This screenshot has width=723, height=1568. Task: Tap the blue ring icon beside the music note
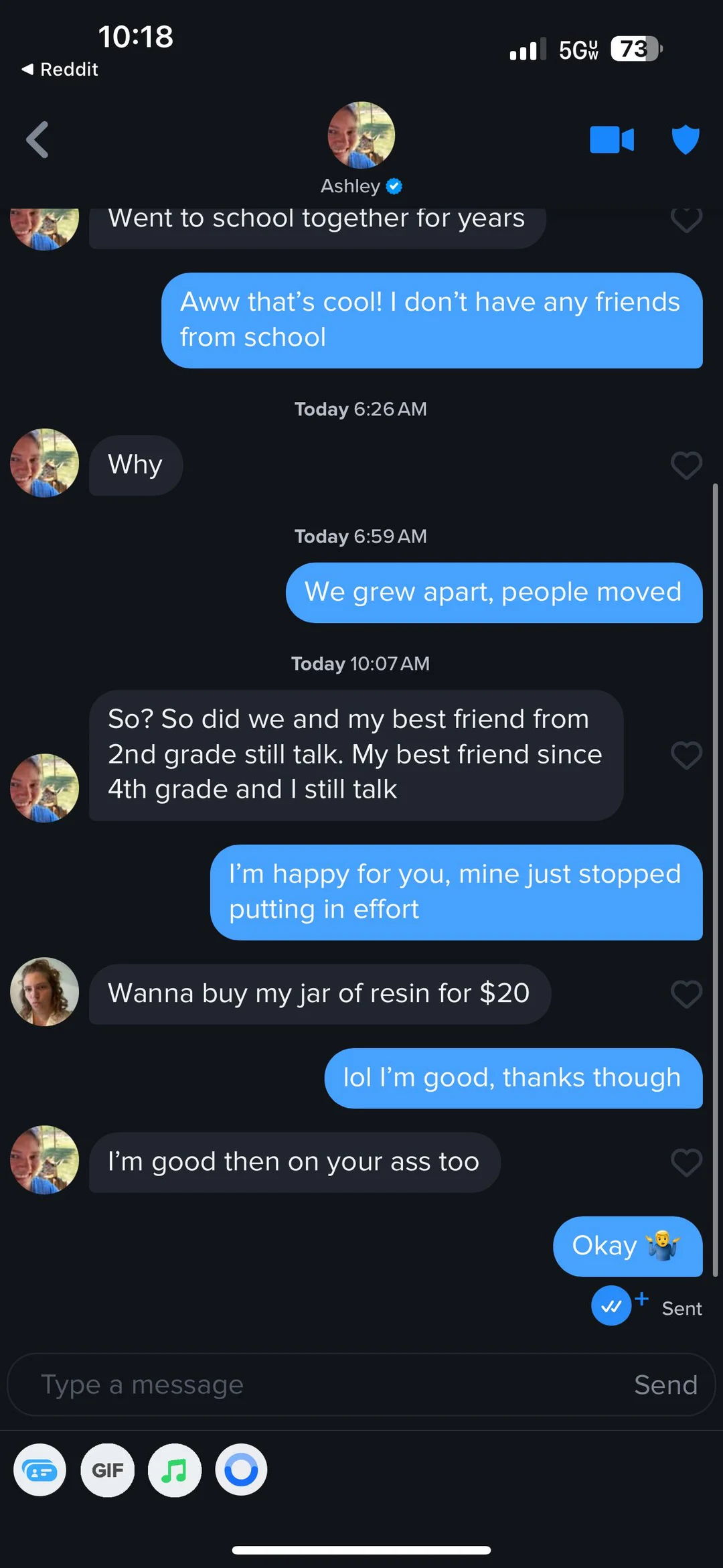(242, 1470)
